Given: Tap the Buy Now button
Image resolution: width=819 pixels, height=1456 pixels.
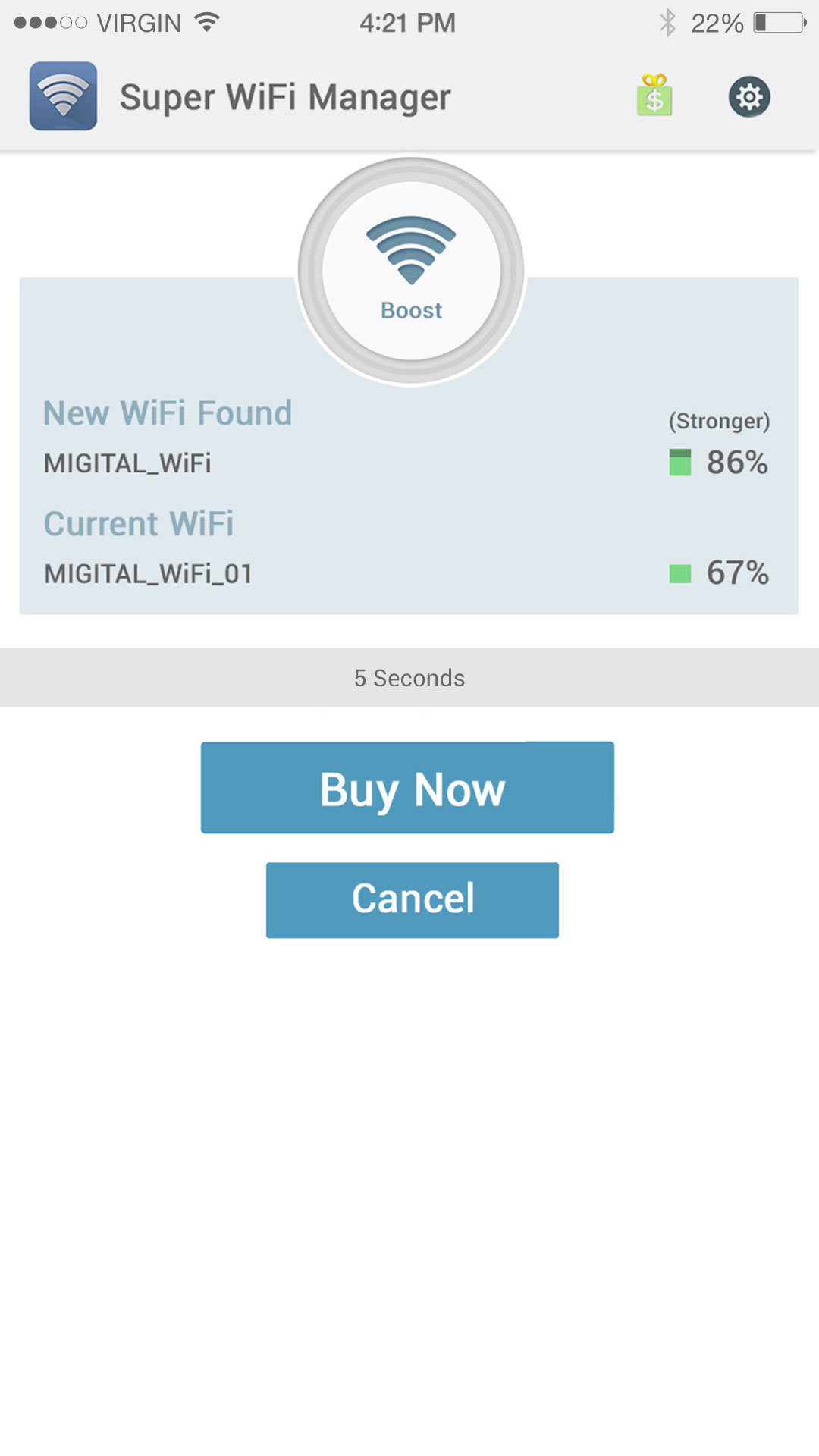Looking at the screenshot, I should [x=407, y=787].
